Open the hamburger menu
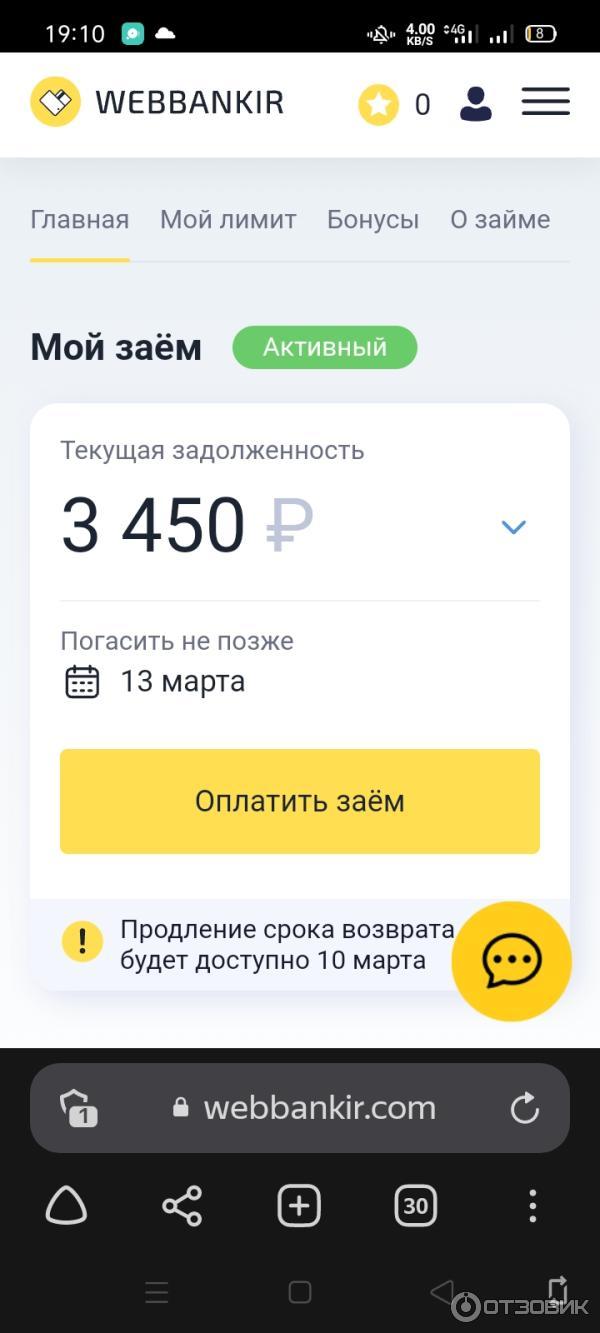The image size is (600, 1333). coord(545,102)
